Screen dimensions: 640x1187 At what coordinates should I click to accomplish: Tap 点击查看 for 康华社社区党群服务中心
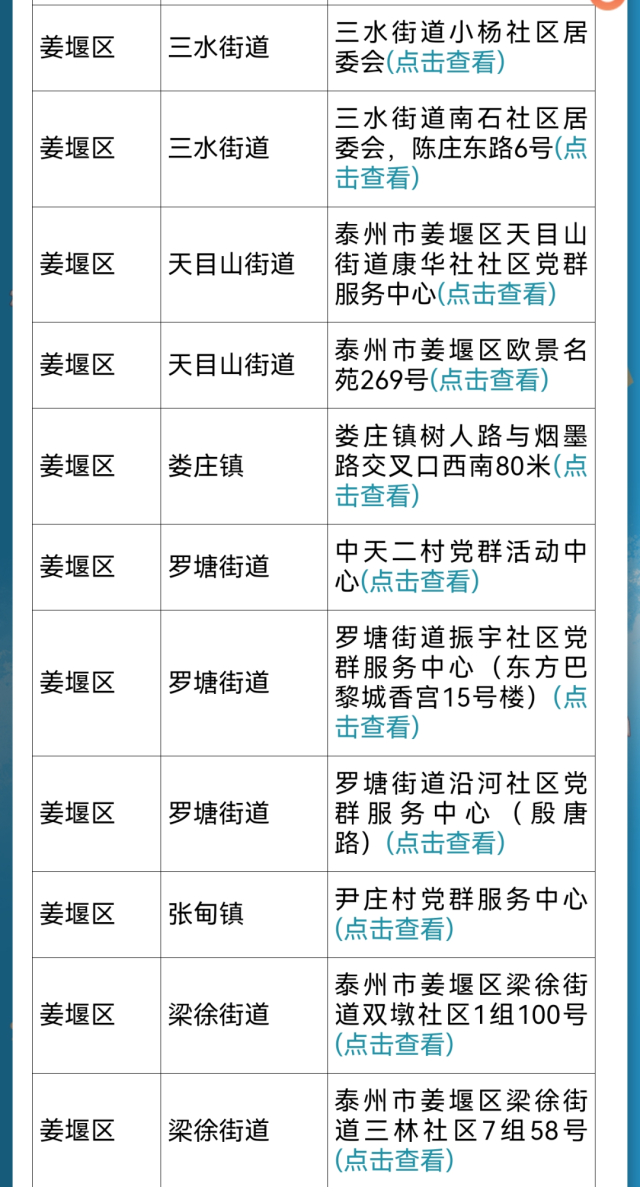497,294
